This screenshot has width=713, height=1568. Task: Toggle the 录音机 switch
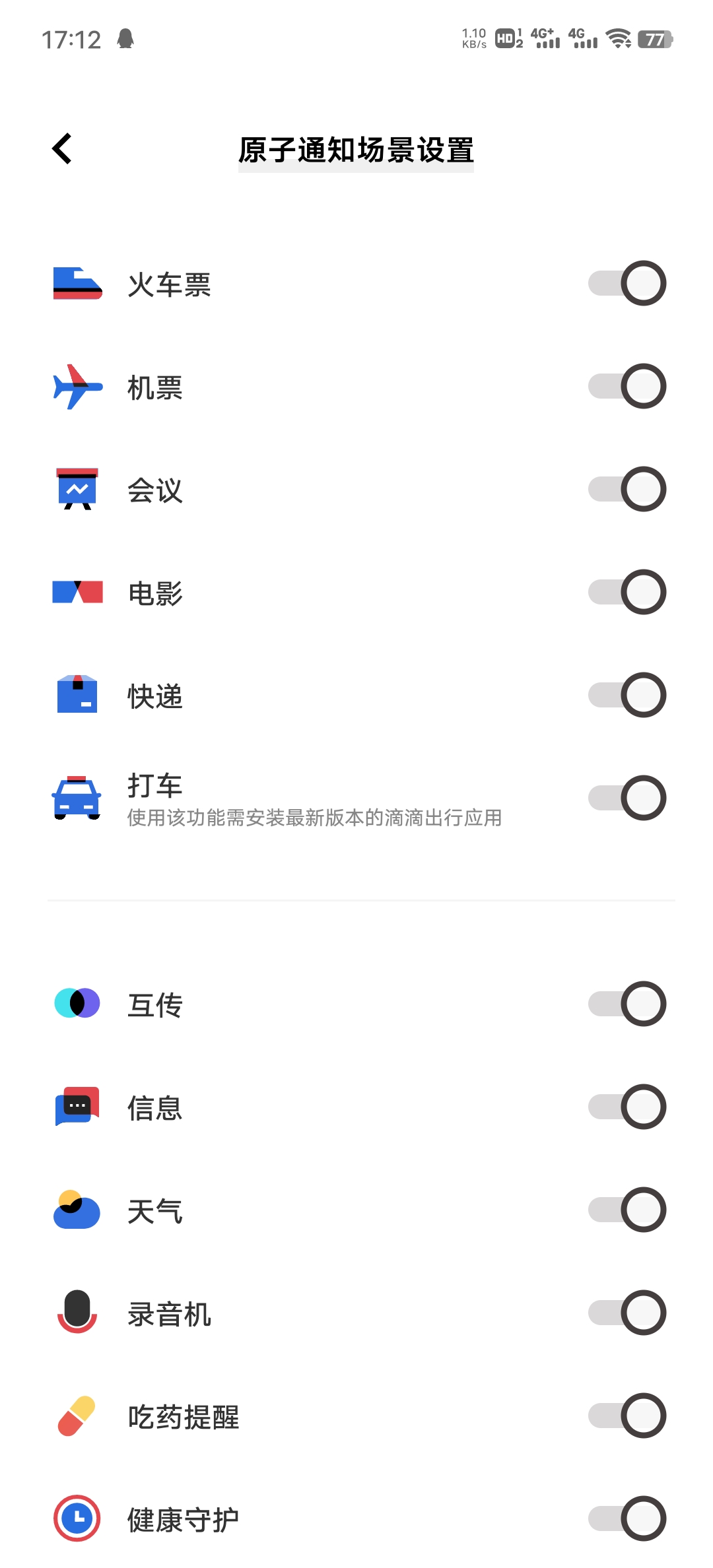pos(627,1313)
